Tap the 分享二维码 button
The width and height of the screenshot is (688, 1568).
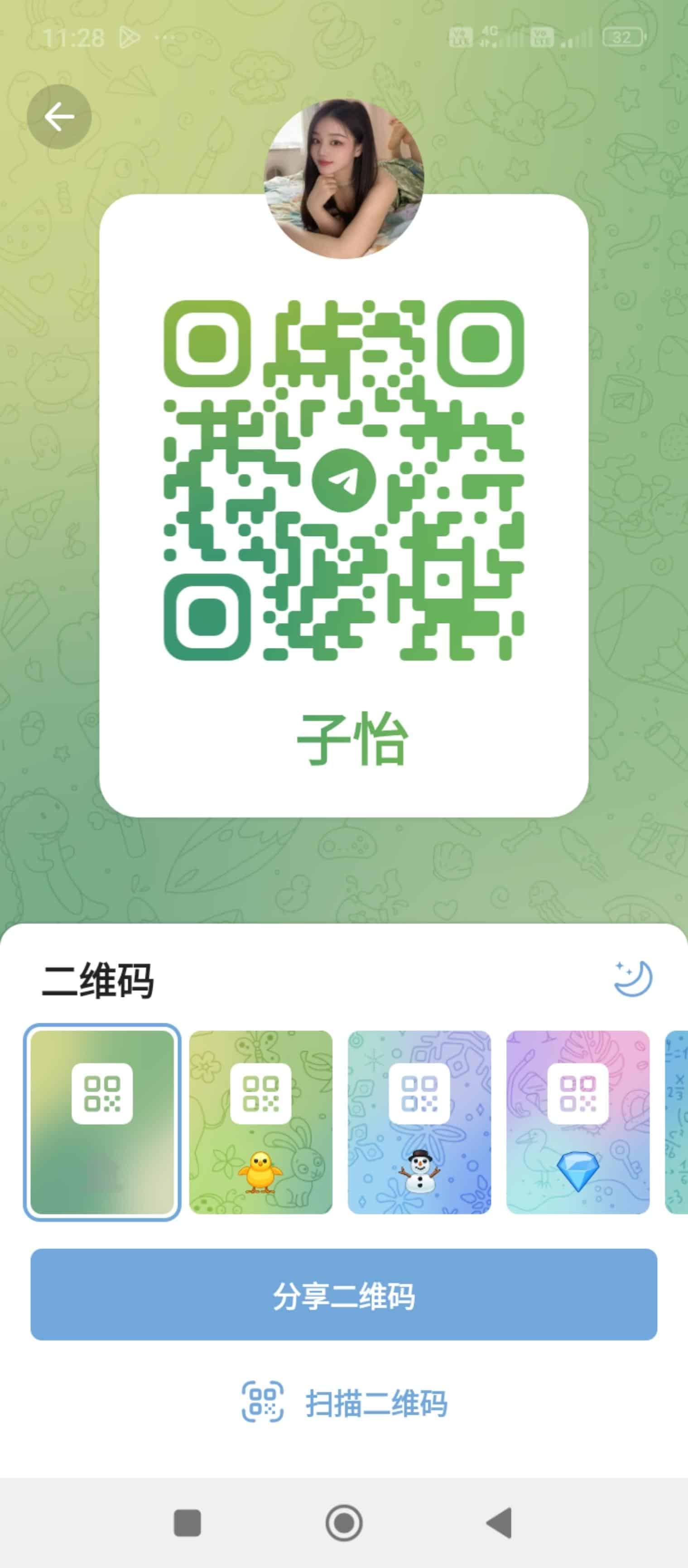click(344, 1295)
